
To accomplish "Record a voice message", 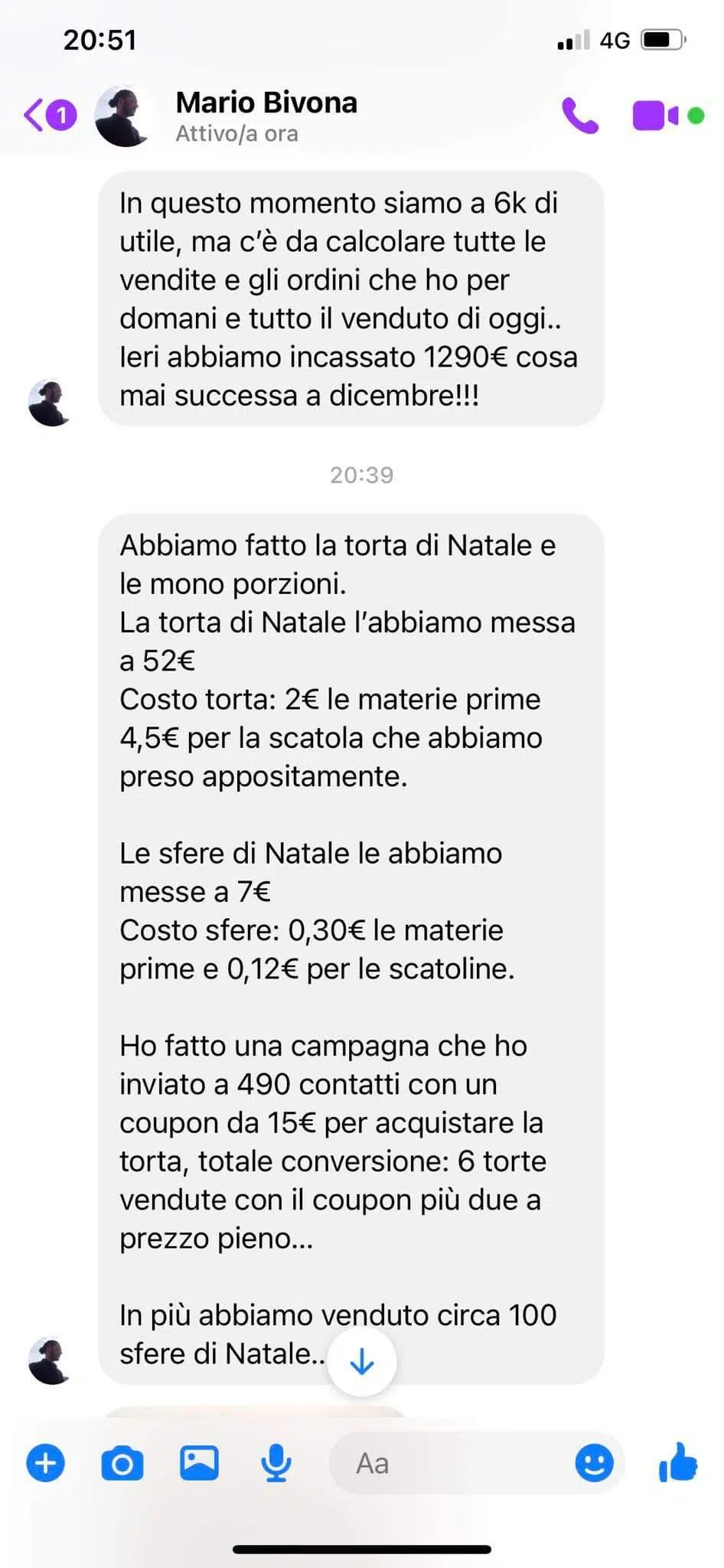I will click(276, 1463).
